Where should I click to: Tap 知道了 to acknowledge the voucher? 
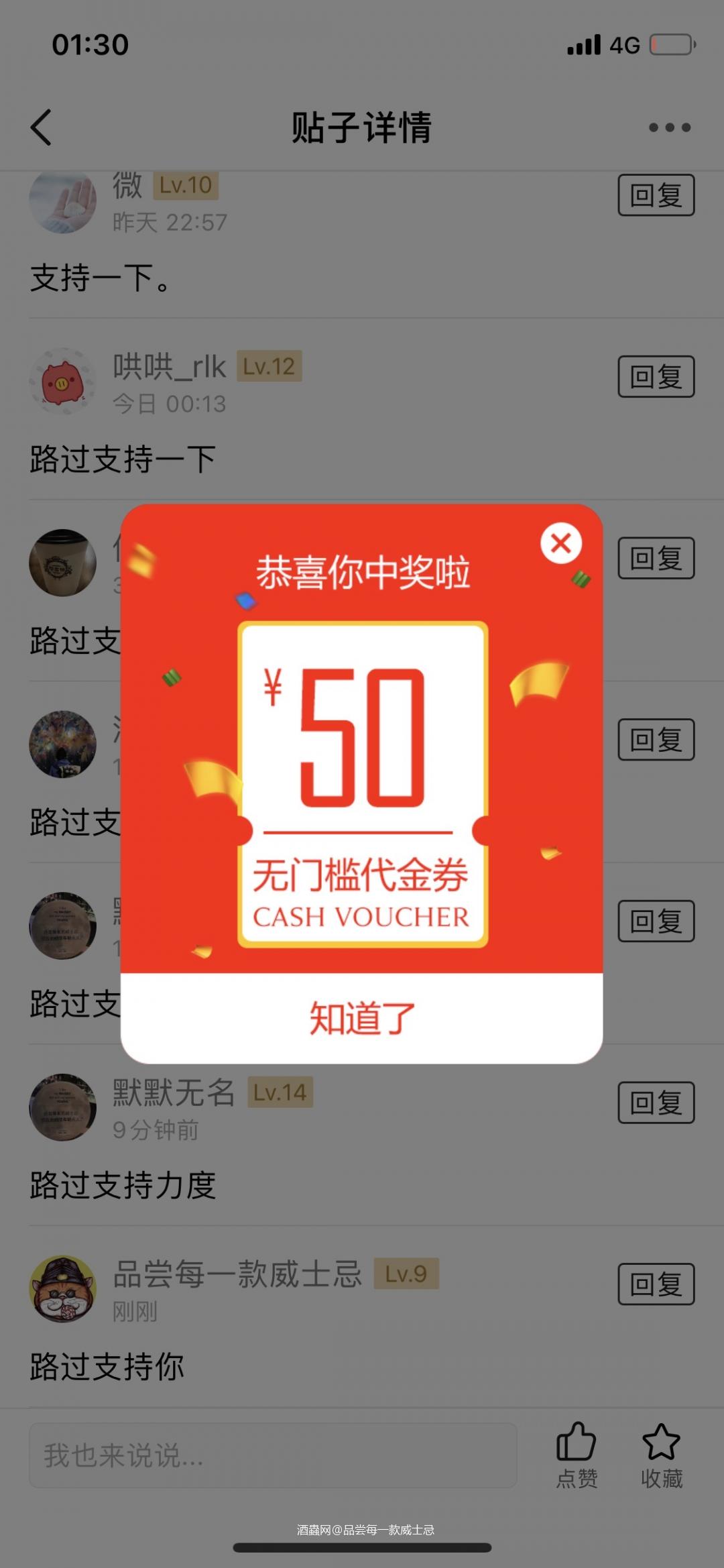coord(362,1018)
